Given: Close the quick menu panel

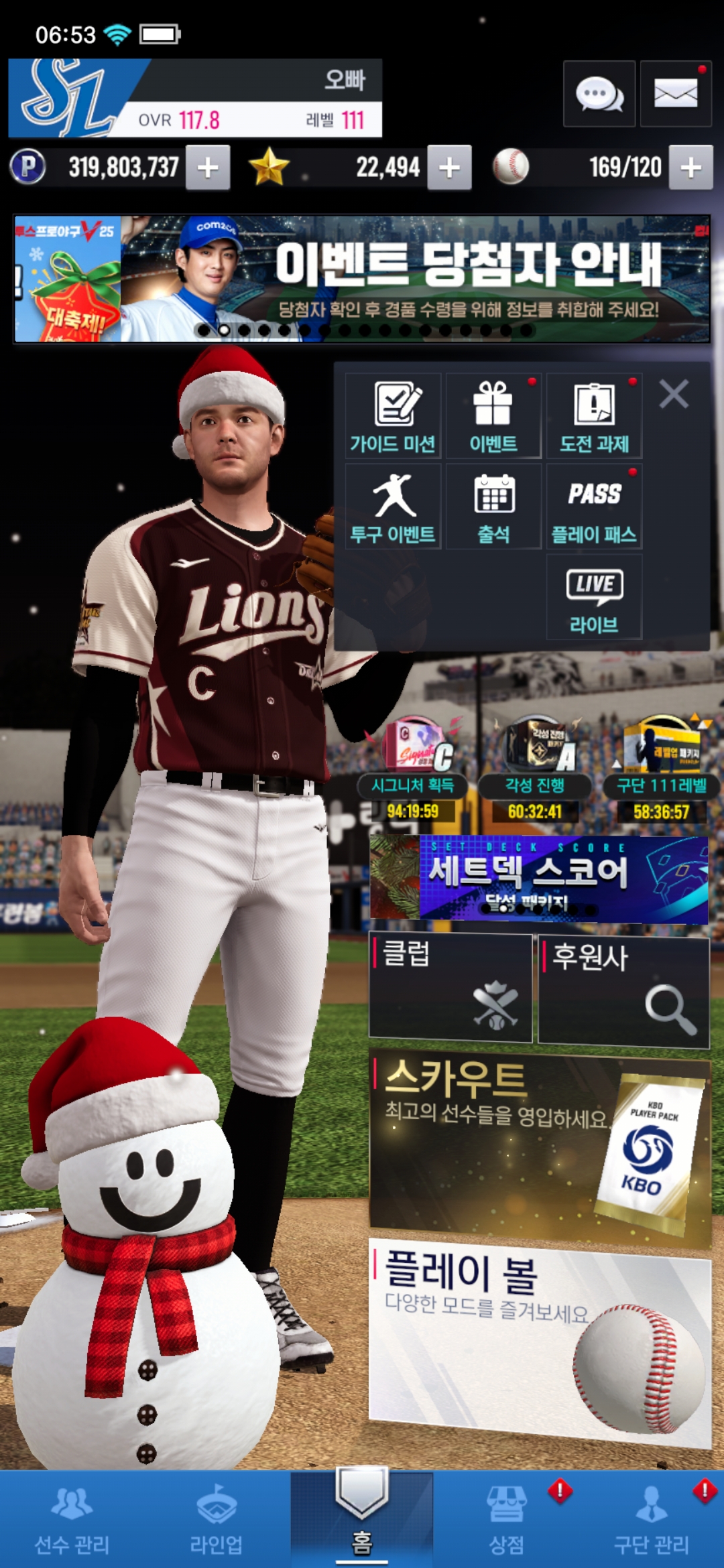Looking at the screenshot, I should 674,394.
